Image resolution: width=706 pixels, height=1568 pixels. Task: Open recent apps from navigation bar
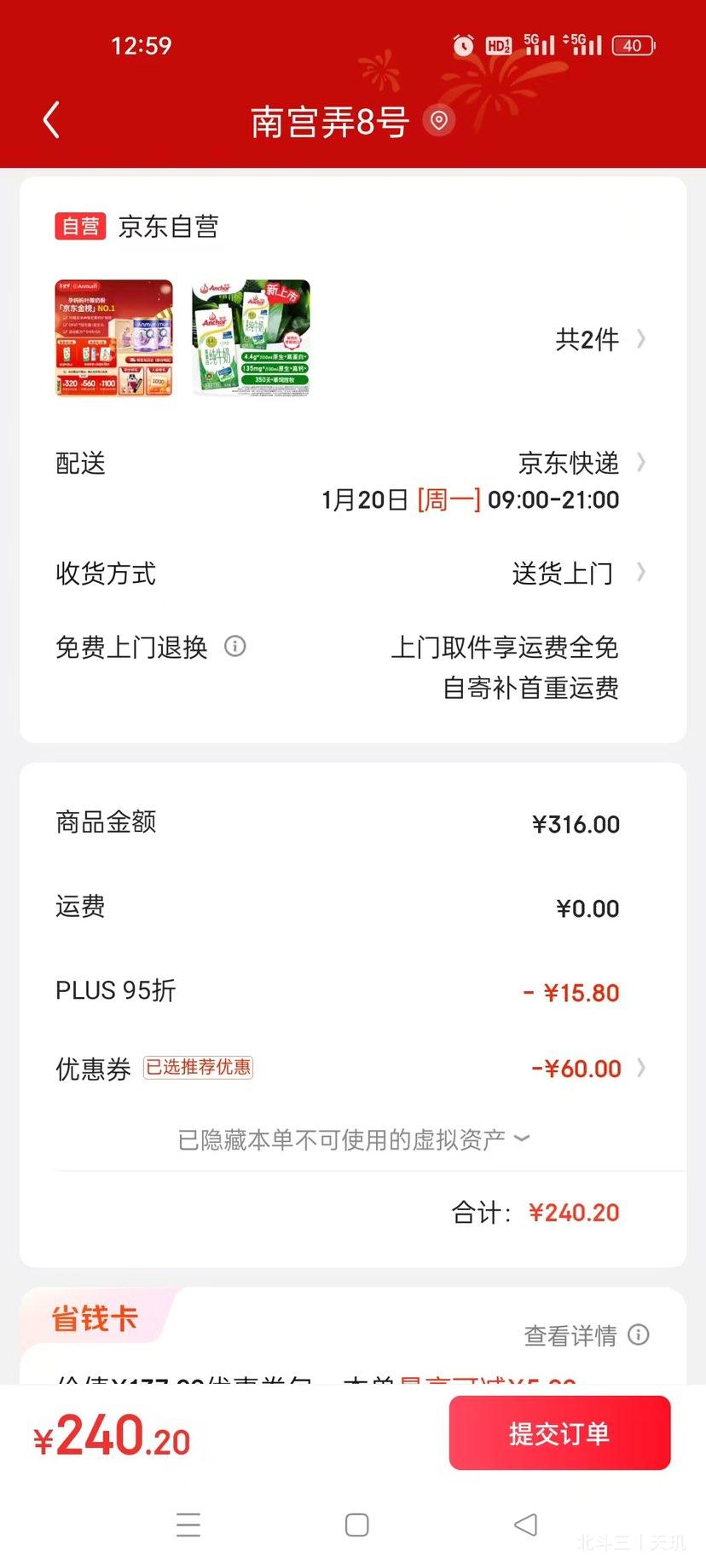(188, 1525)
